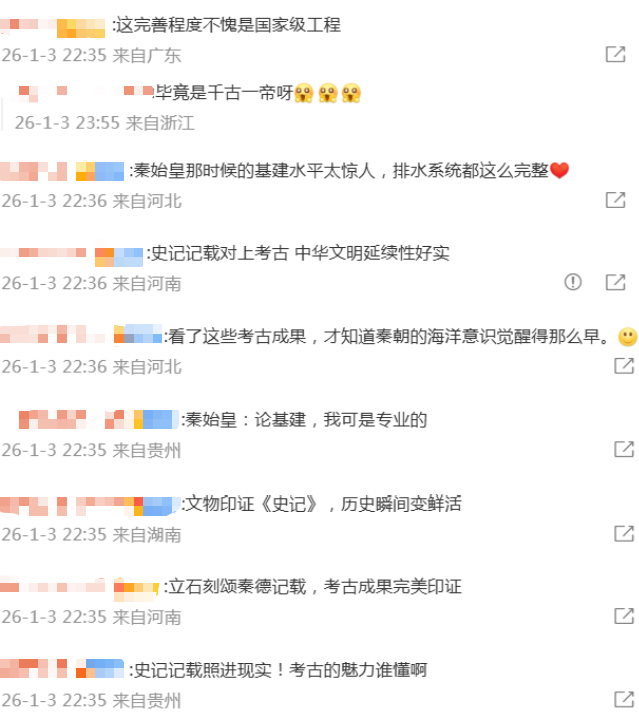This screenshot has height=715, width=639.
Task: Share the comment "秦始皇：论基建，我可是专业的"
Action: [621, 448]
